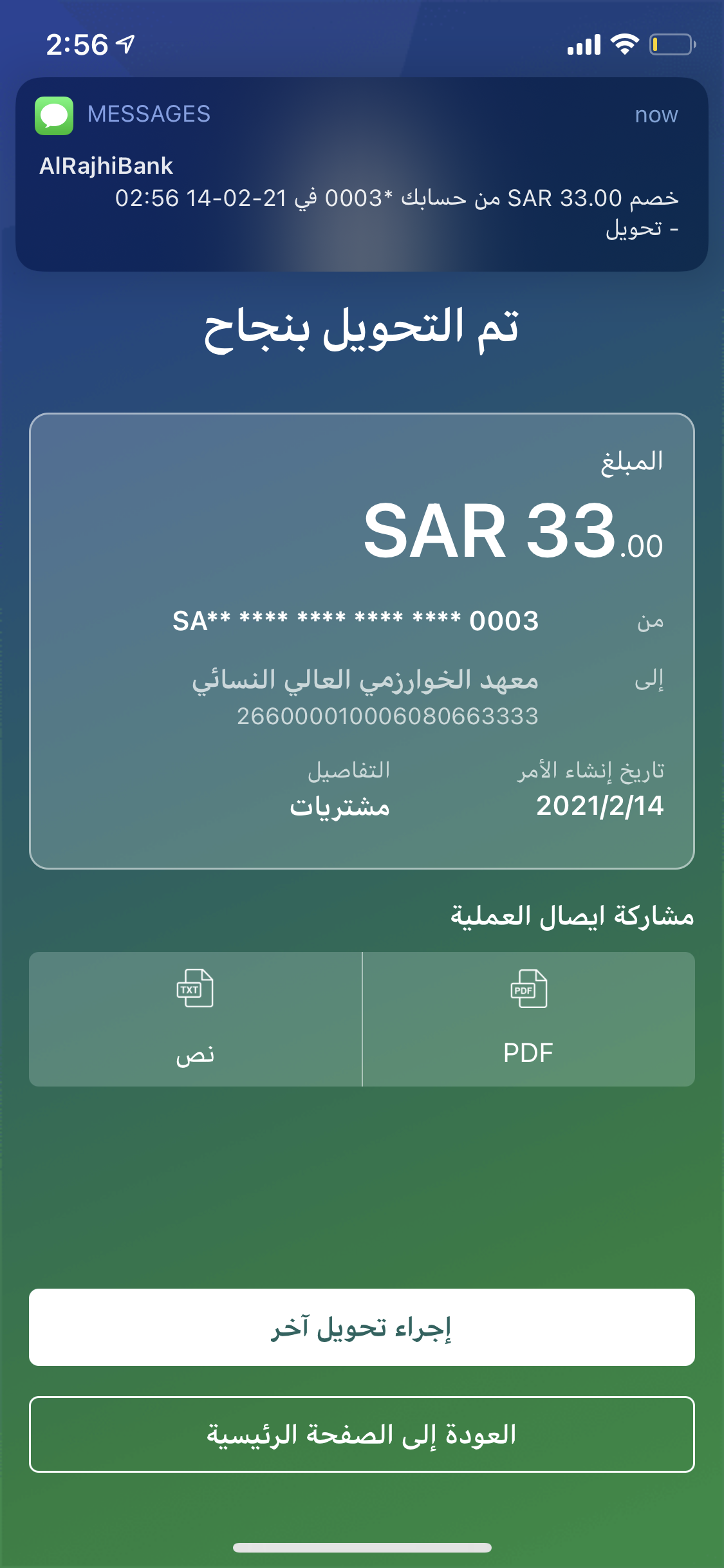Make another transfer (إجراء تحويل آخر)
This screenshot has height=1568, width=724.
point(362,1327)
